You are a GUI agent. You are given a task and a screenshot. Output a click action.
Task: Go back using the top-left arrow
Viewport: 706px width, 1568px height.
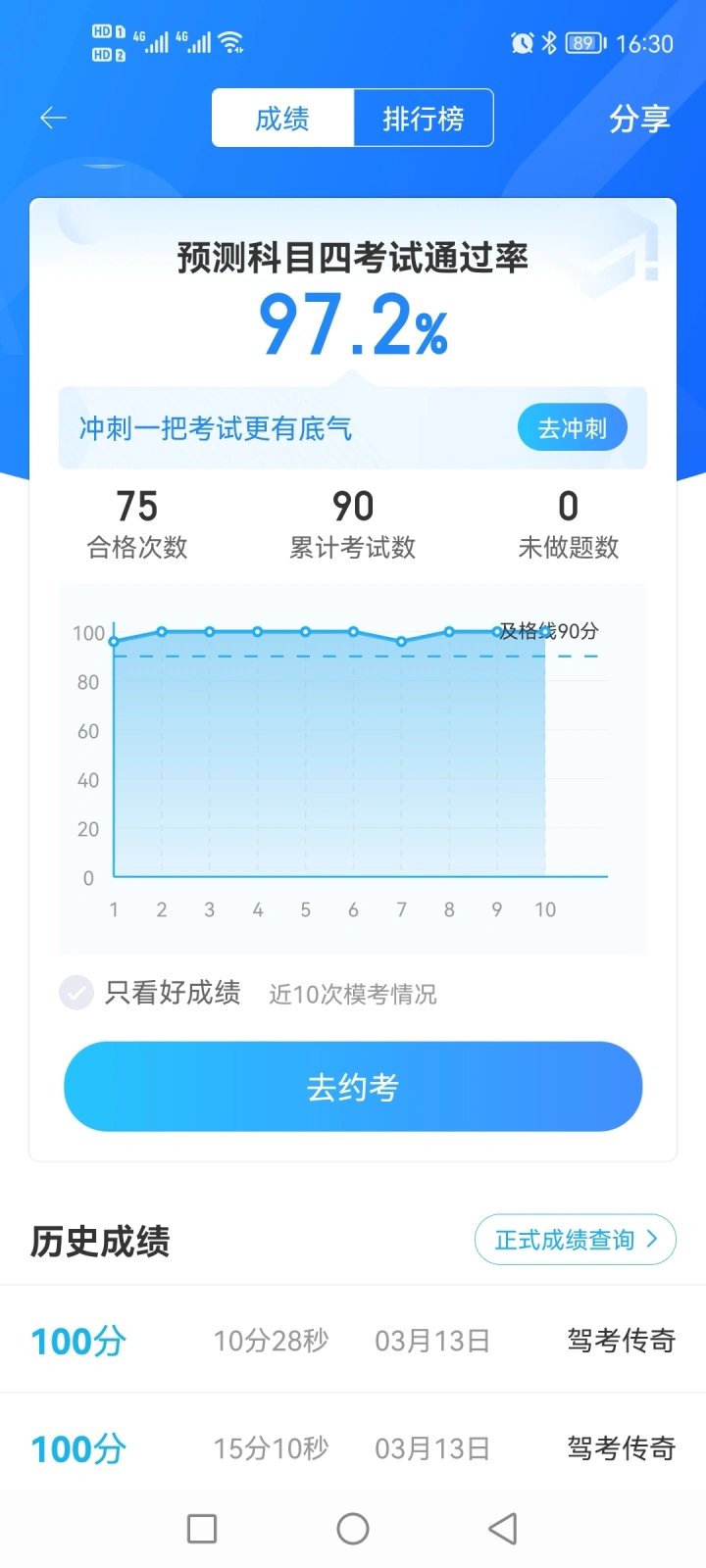pos(53,119)
